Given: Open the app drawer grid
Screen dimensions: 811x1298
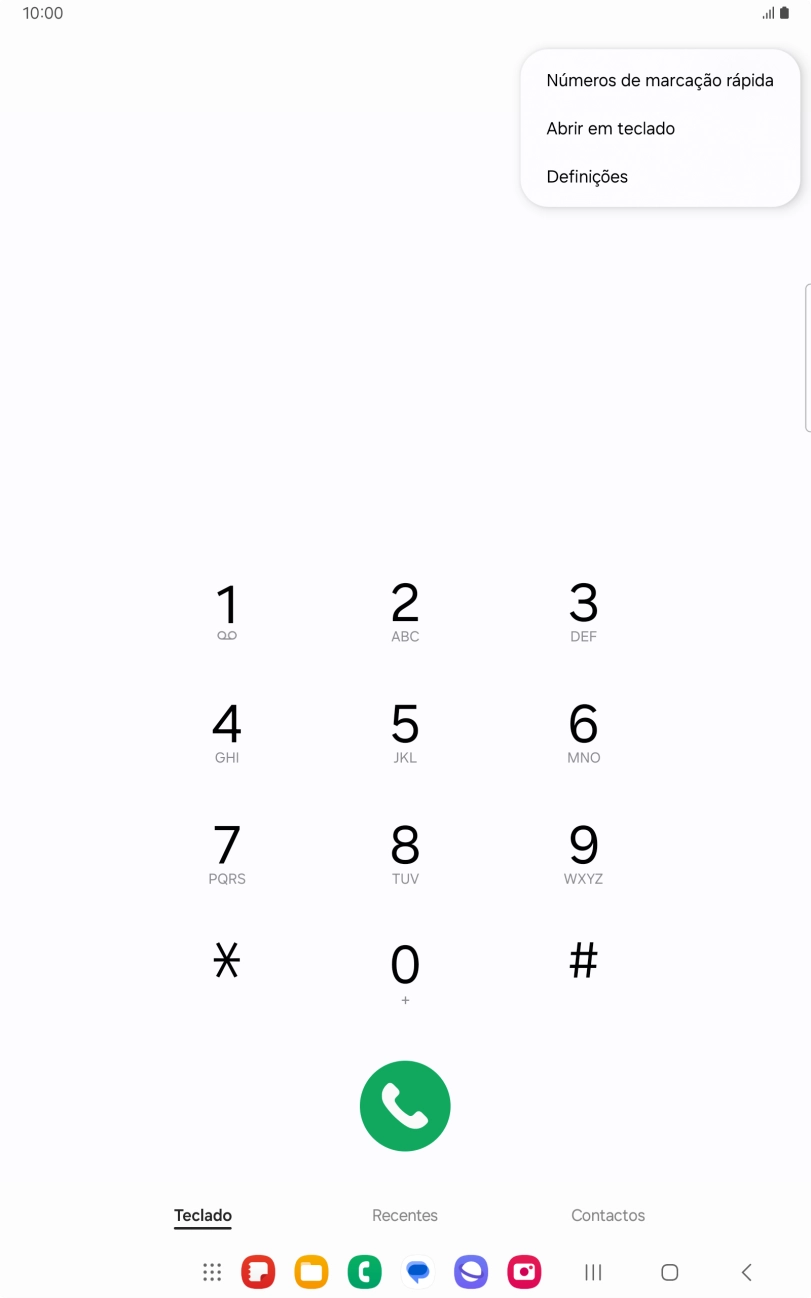Looking at the screenshot, I should point(212,1272).
